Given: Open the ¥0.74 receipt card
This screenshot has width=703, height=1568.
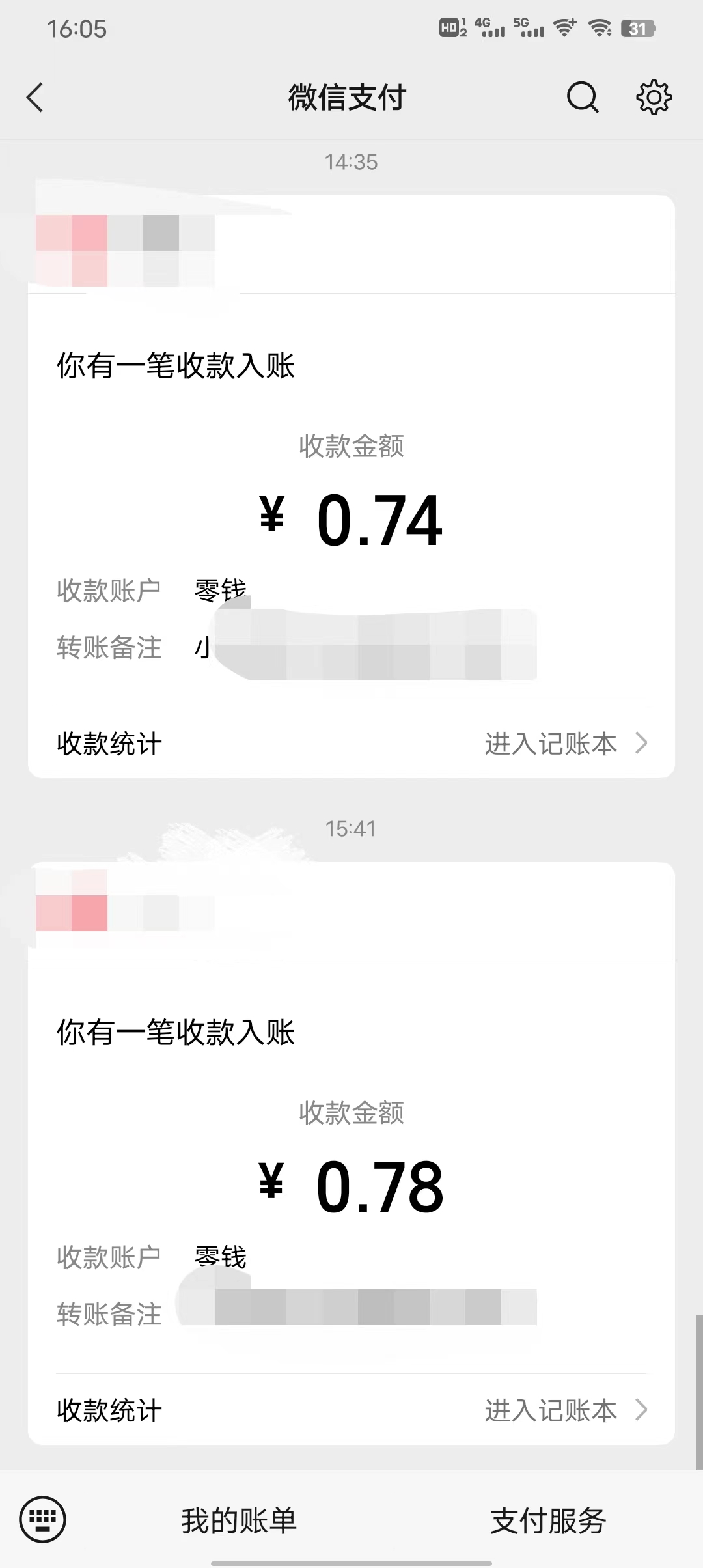Looking at the screenshot, I should [x=351, y=486].
